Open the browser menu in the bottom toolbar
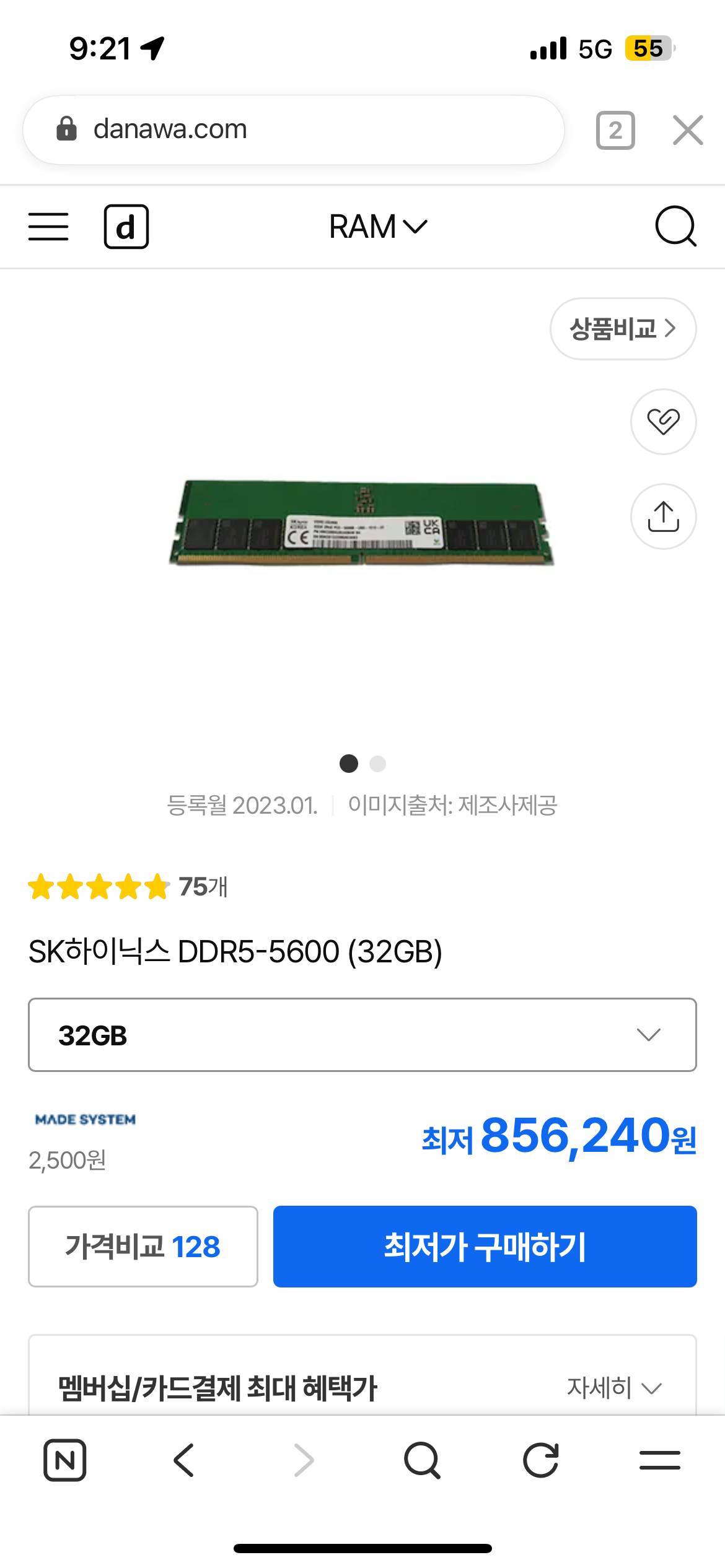 click(x=660, y=1460)
